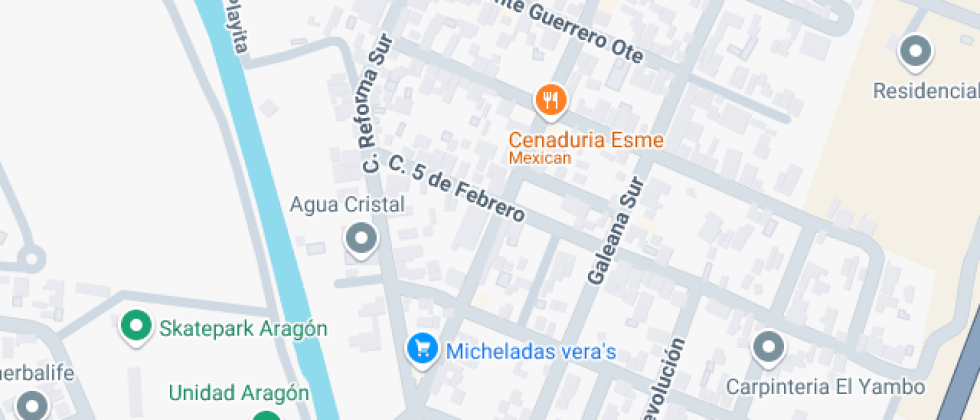Open the Residencial location pin
The width and height of the screenshot is (980, 420).
915,50
